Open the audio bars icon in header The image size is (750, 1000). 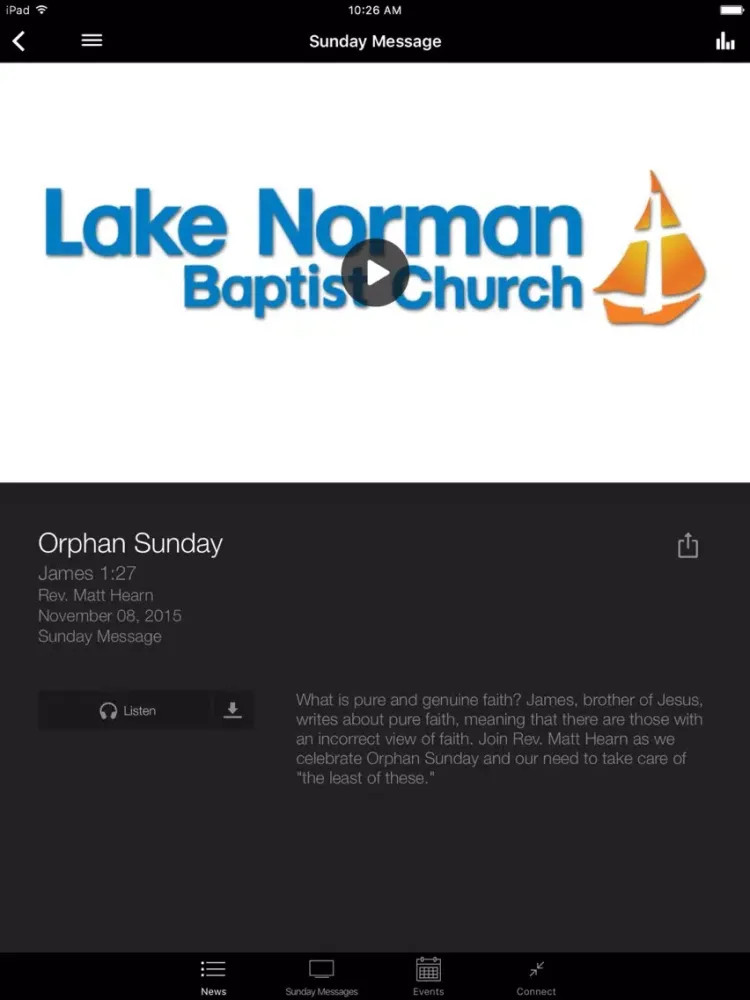pyautogui.click(x=725, y=41)
